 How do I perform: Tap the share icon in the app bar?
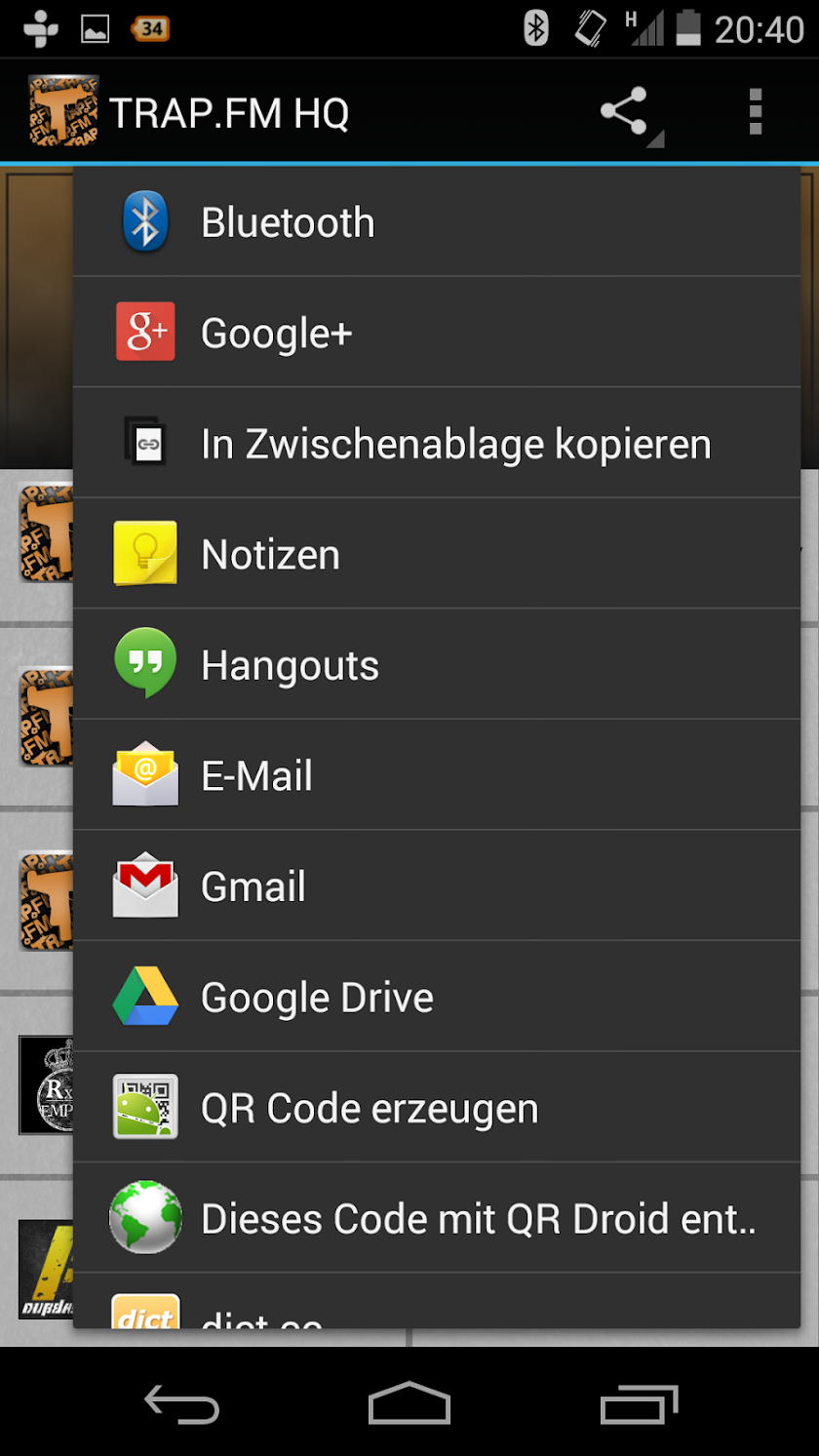click(x=626, y=113)
